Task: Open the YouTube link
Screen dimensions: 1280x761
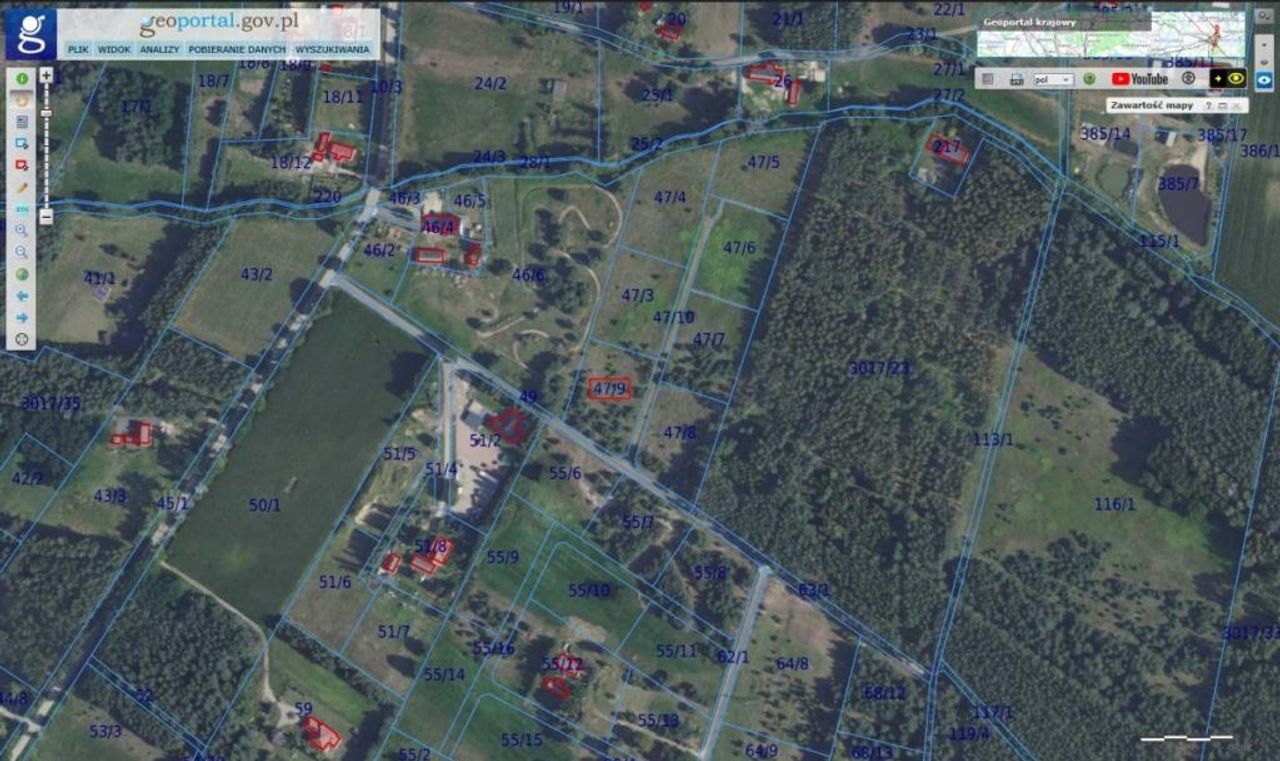Action: pos(1140,79)
